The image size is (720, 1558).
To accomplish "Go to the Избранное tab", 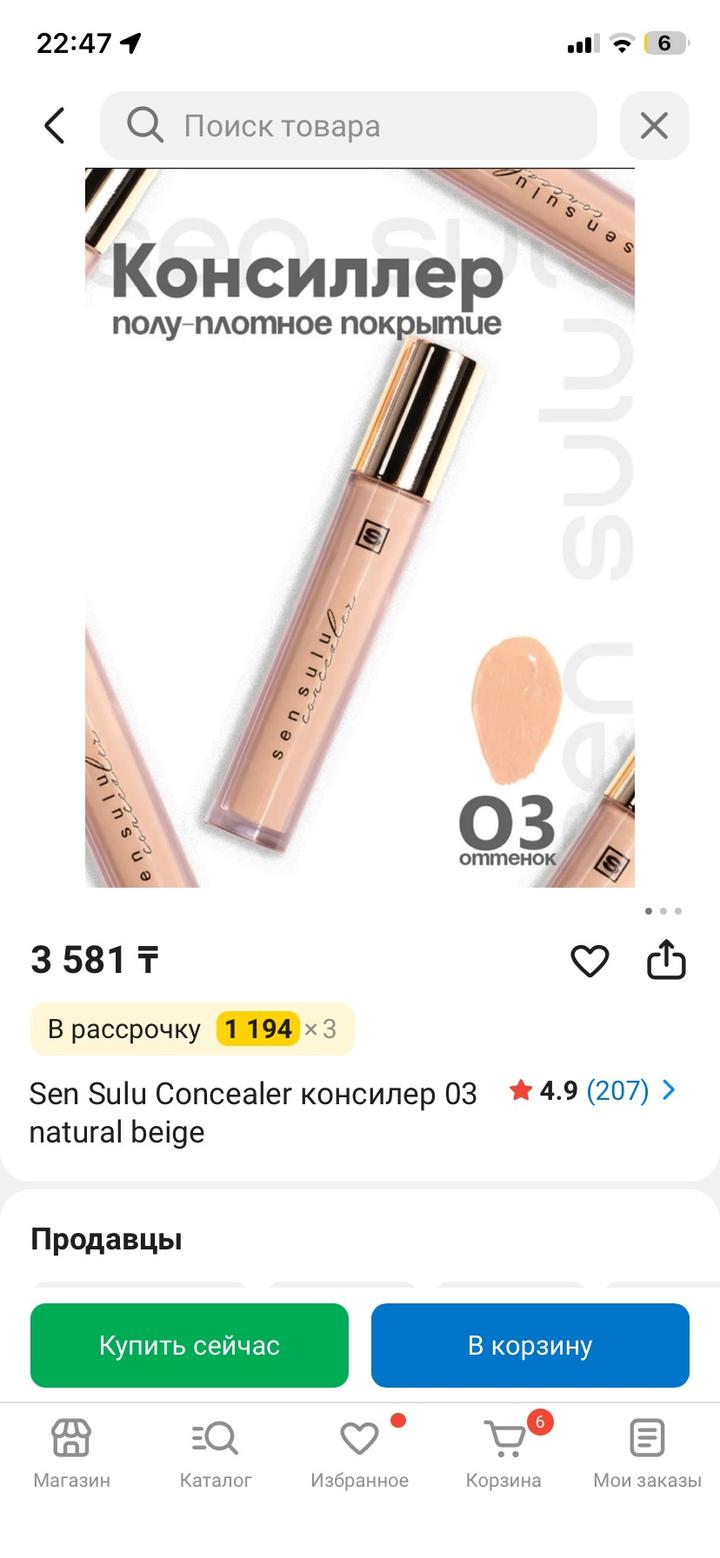I will point(359,1454).
